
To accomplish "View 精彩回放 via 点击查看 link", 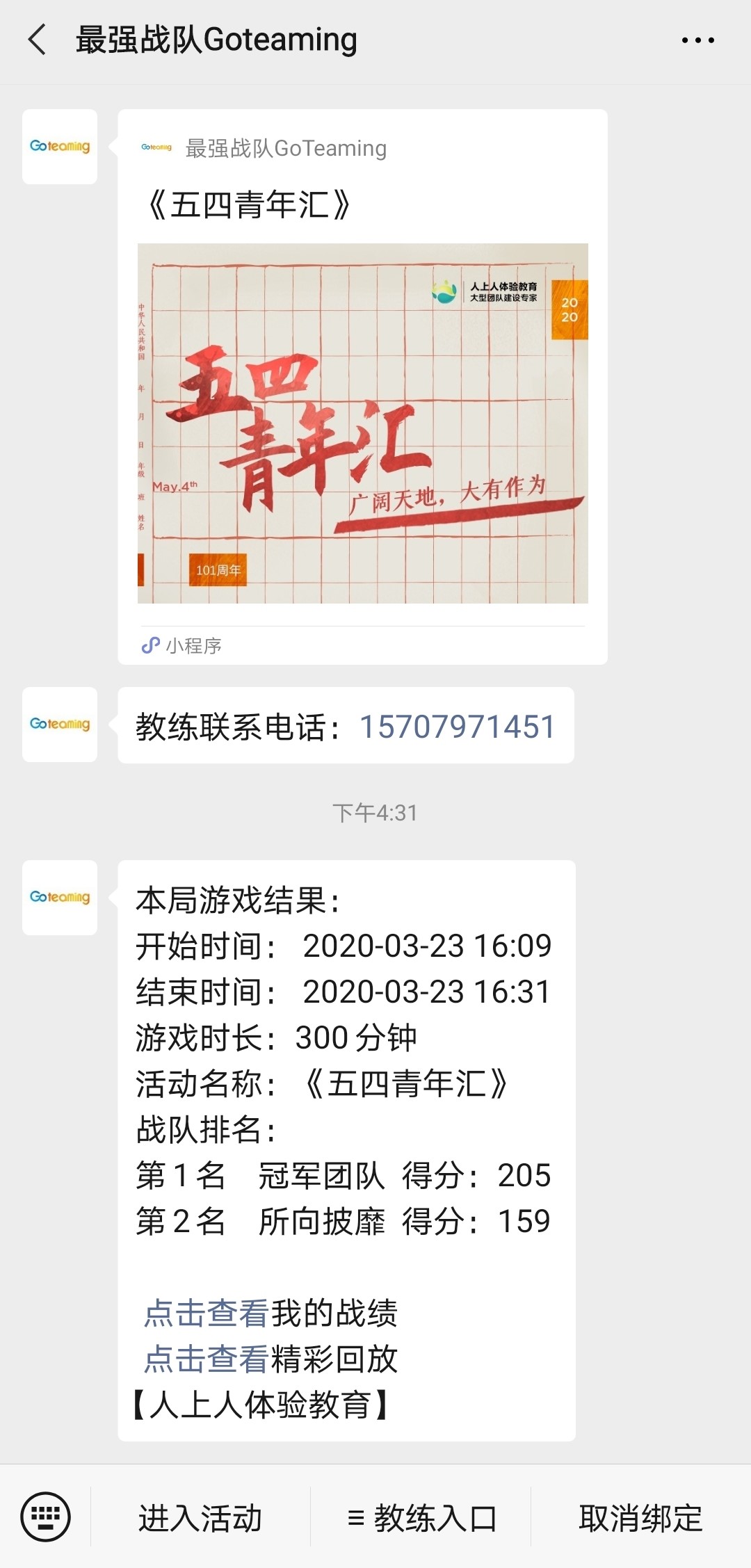I will point(207,1359).
